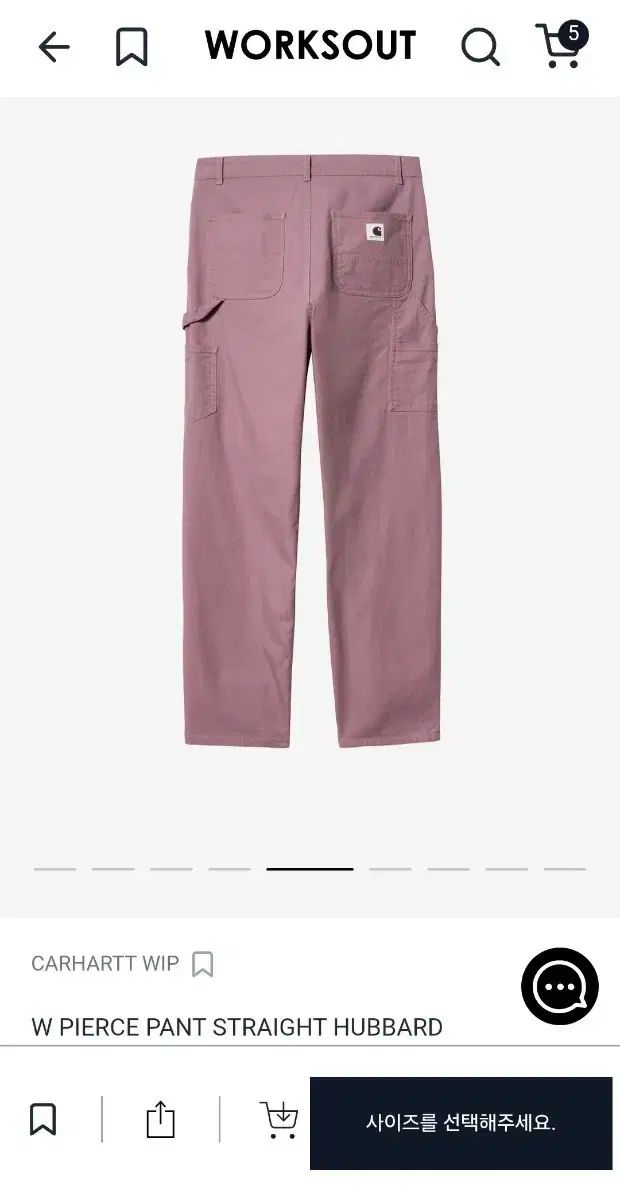Image resolution: width=620 pixels, height=1200 pixels.
Task: Open the pink pants product image
Action: [310, 450]
